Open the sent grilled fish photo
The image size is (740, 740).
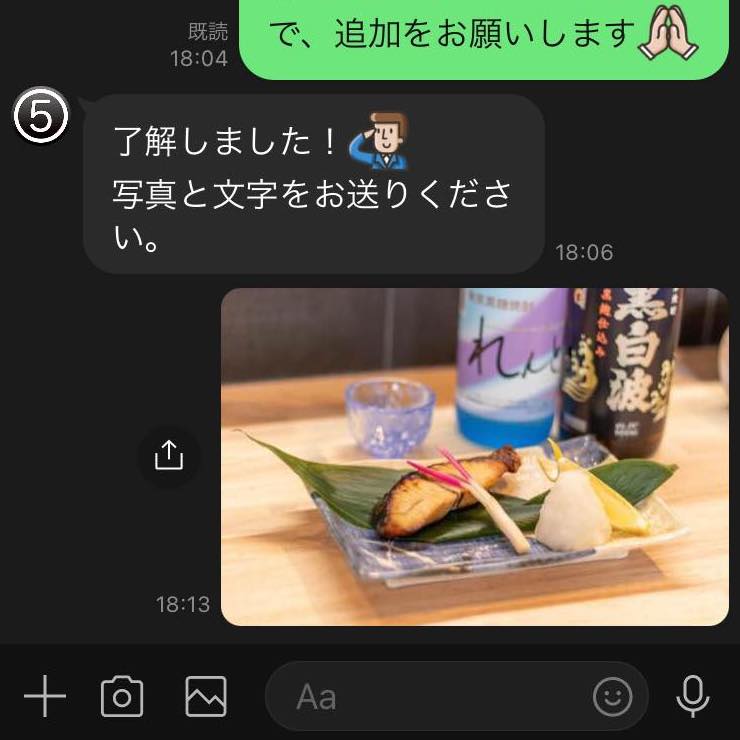[474, 456]
